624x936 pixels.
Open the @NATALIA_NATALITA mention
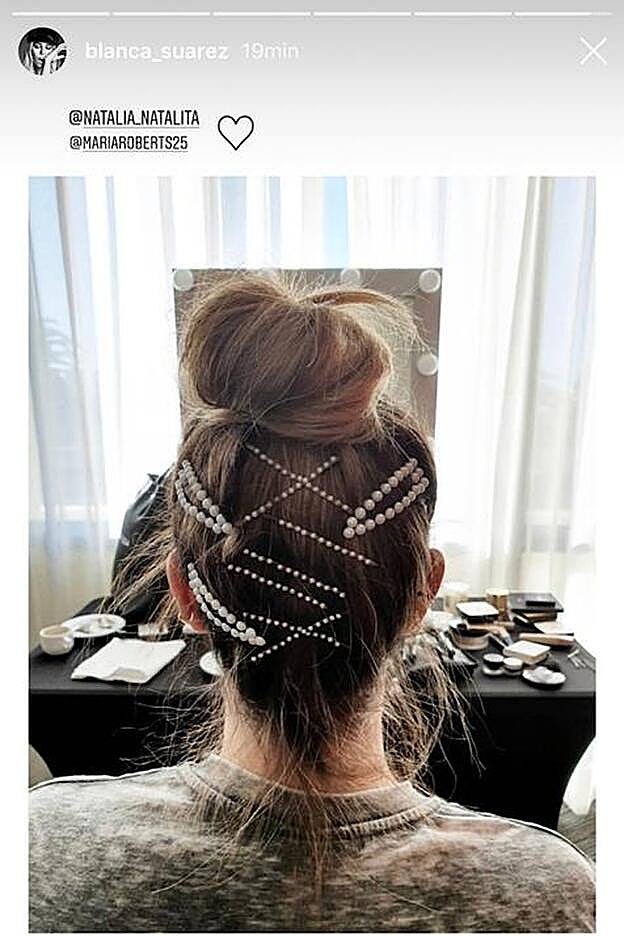click(134, 118)
